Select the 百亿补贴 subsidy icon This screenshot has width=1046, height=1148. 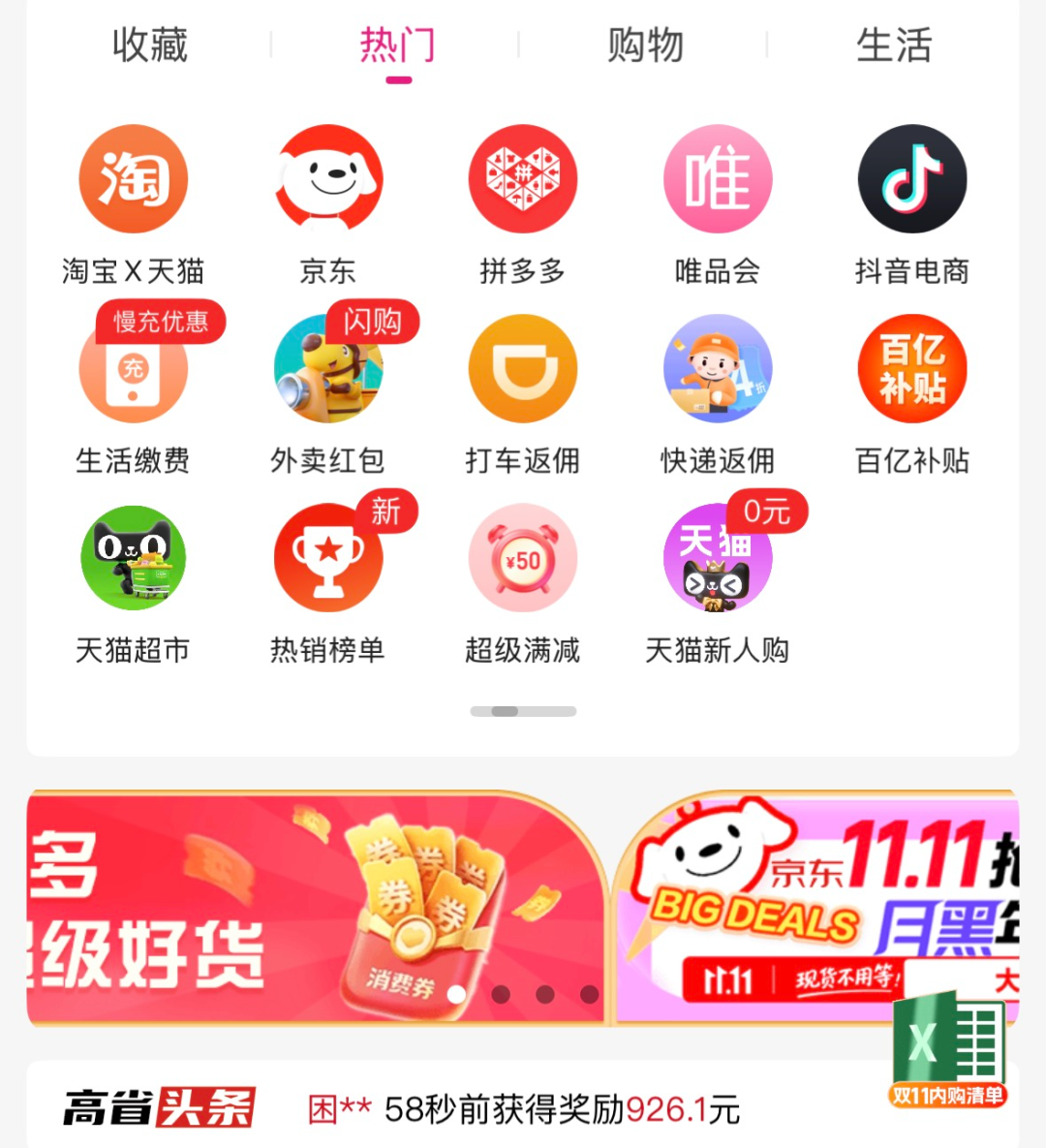point(911,369)
